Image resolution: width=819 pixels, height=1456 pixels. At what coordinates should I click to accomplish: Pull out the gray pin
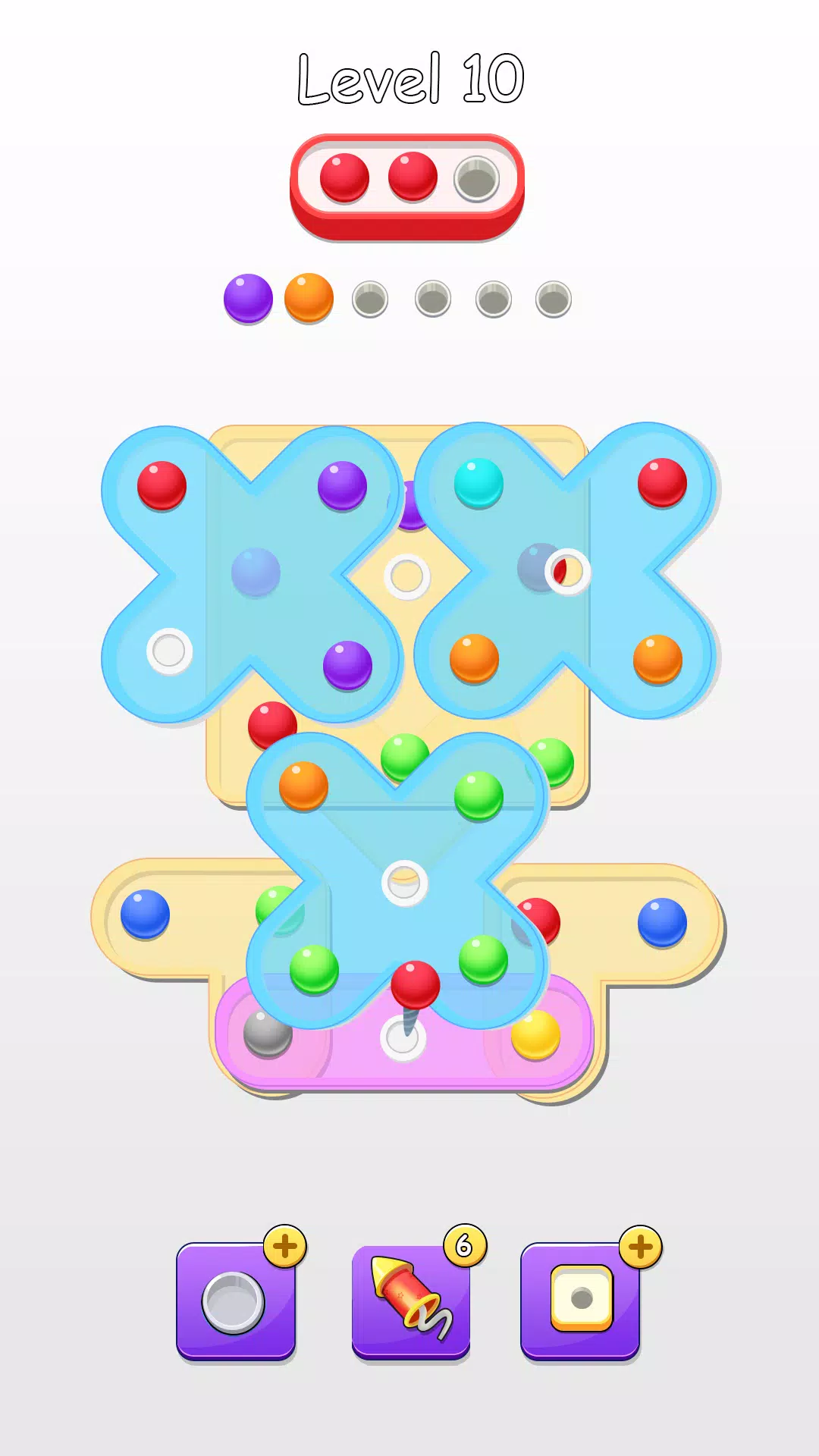point(267,1032)
